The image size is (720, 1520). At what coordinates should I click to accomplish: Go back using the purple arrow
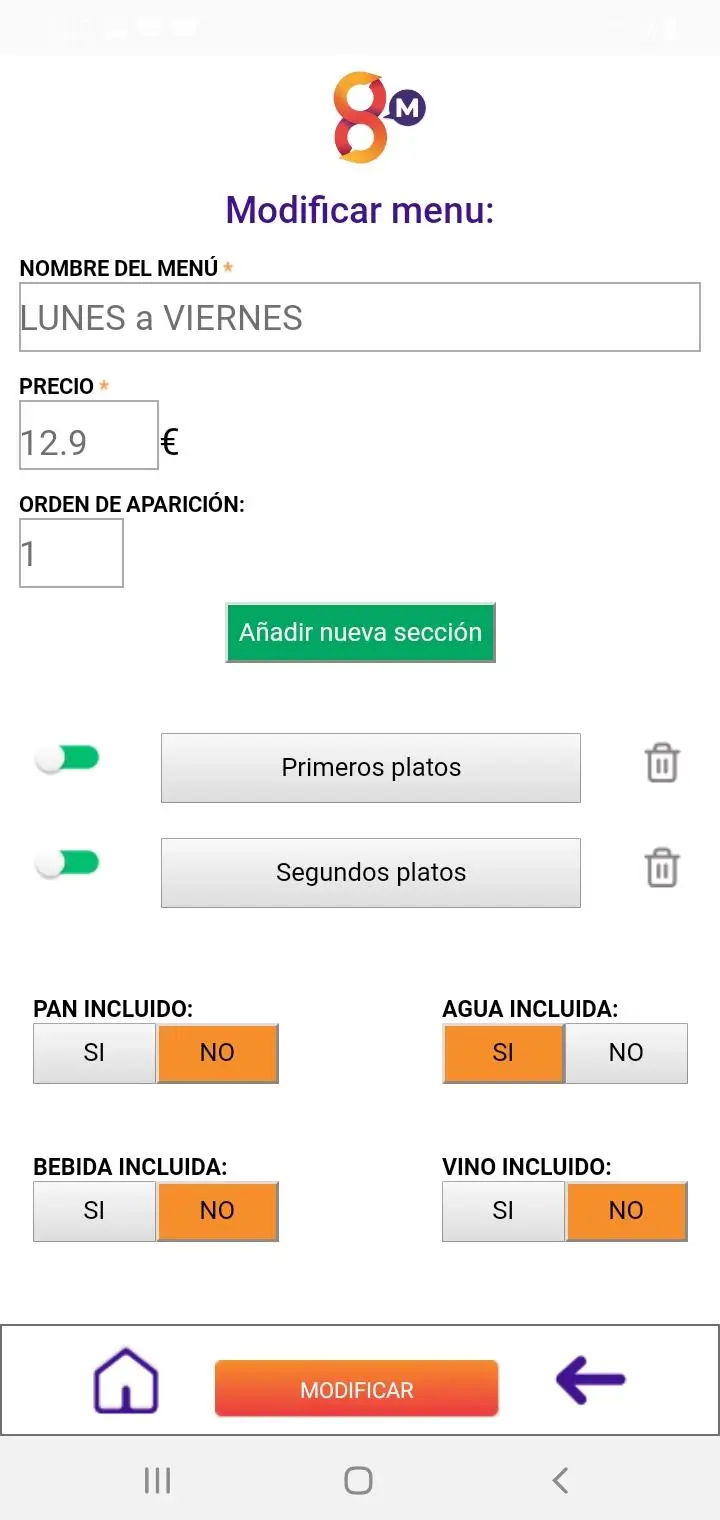pyautogui.click(x=590, y=1380)
